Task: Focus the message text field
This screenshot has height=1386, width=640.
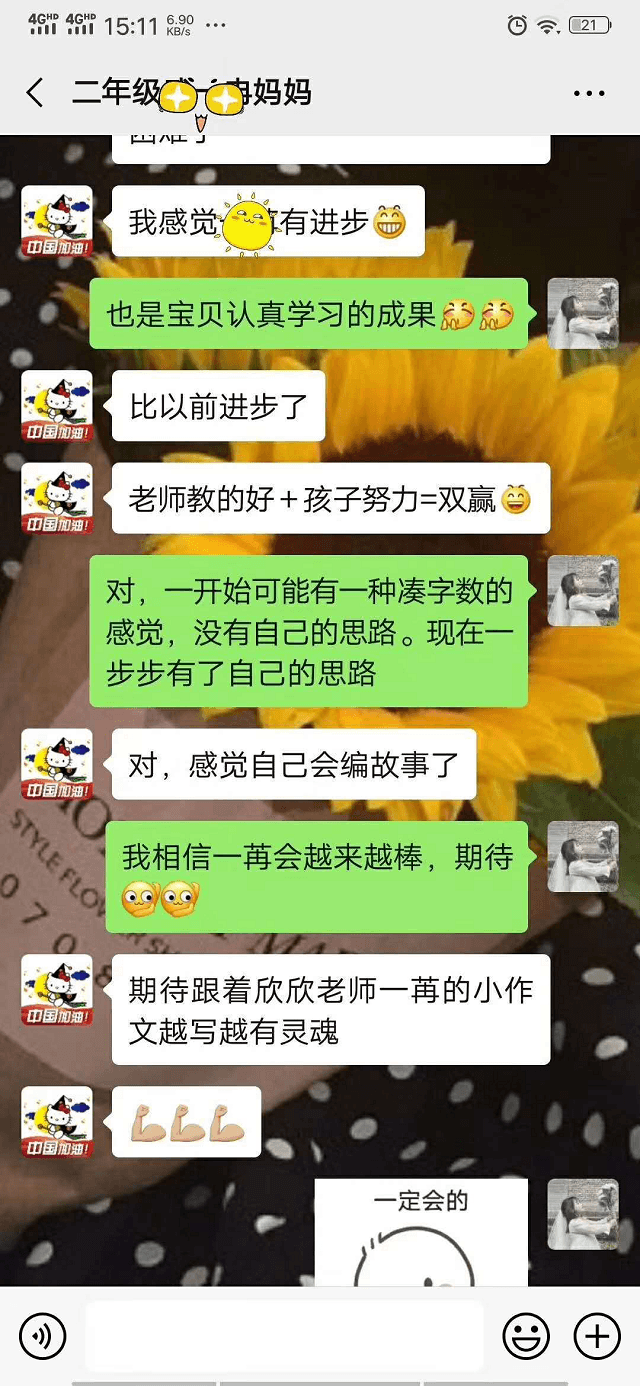Action: (284, 1335)
